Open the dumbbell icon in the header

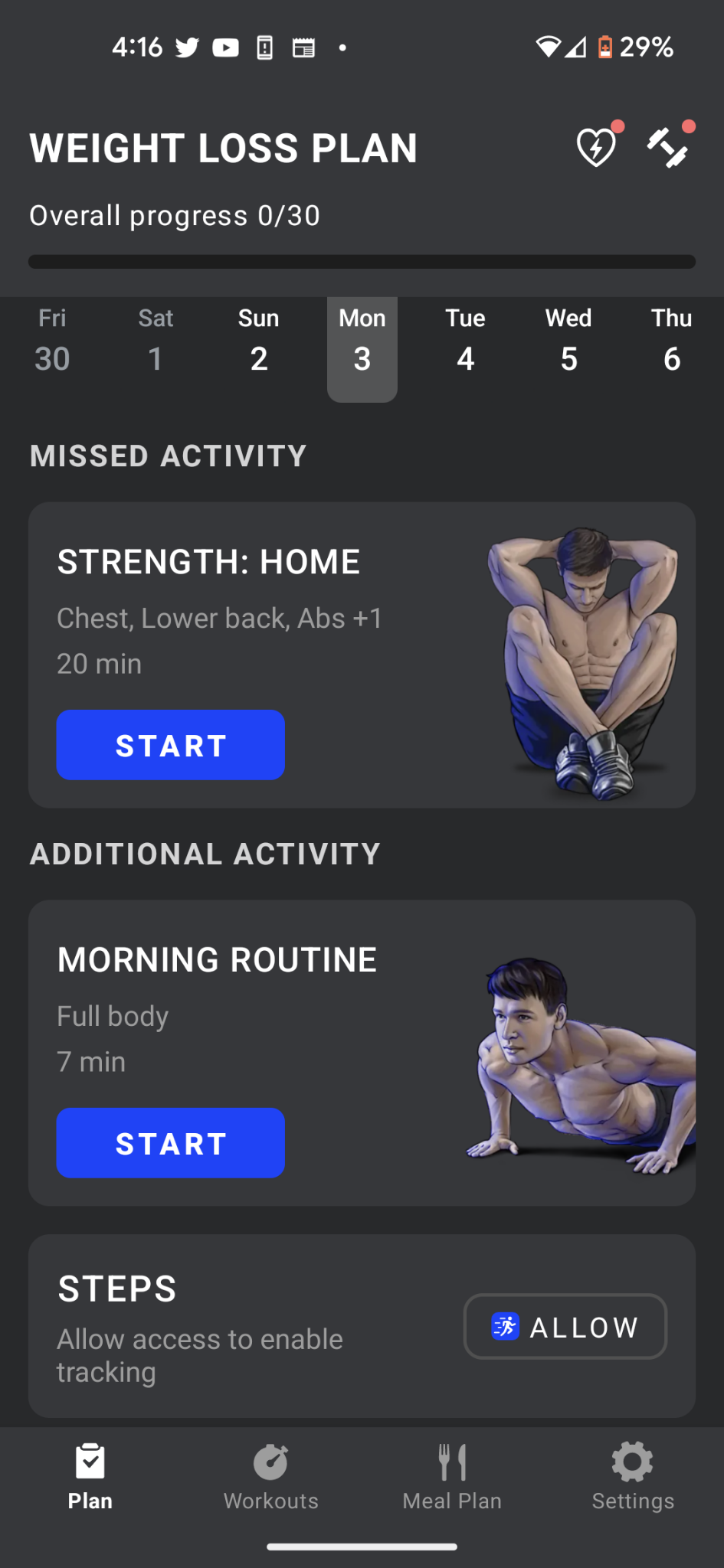(x=667, y=147)
